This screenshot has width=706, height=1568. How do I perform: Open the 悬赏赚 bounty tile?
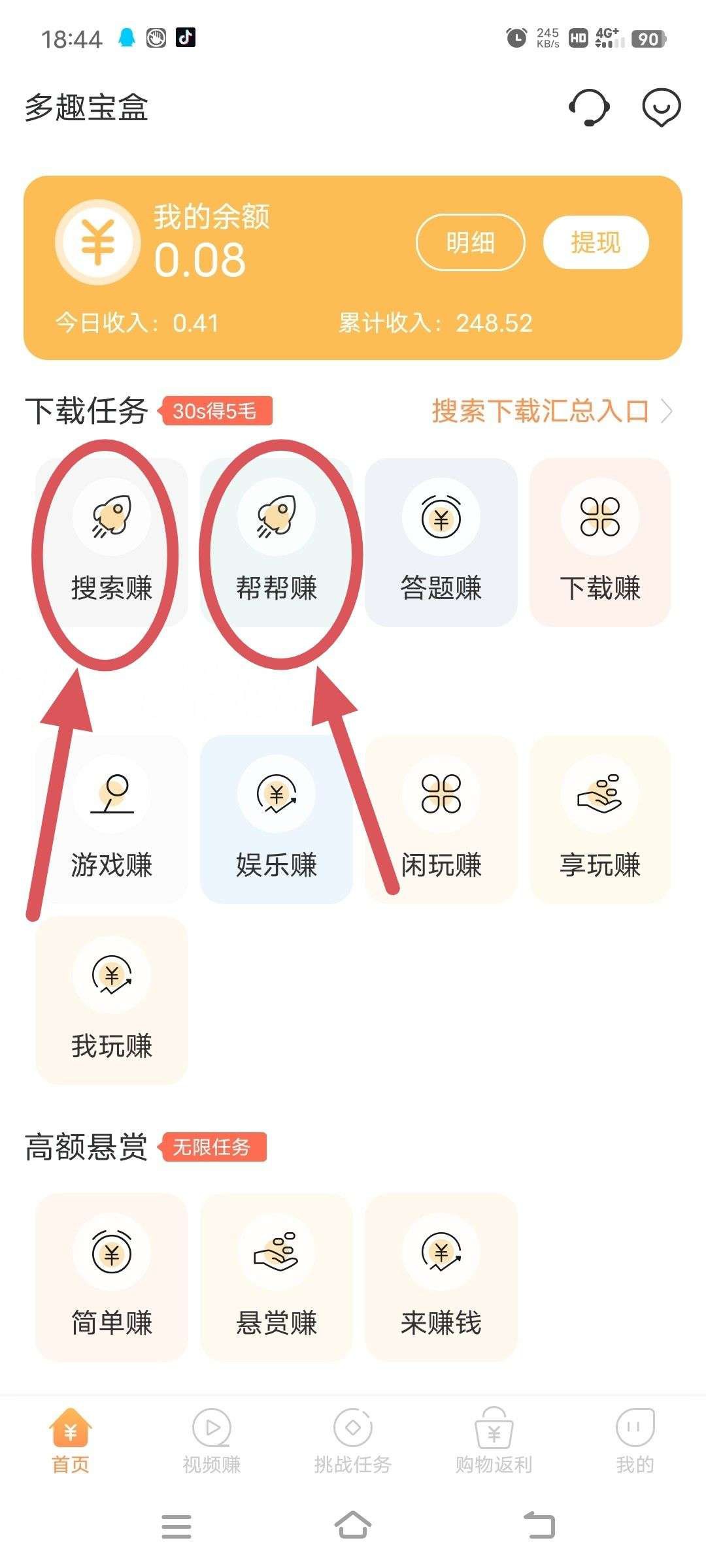tap(276, 1278)
